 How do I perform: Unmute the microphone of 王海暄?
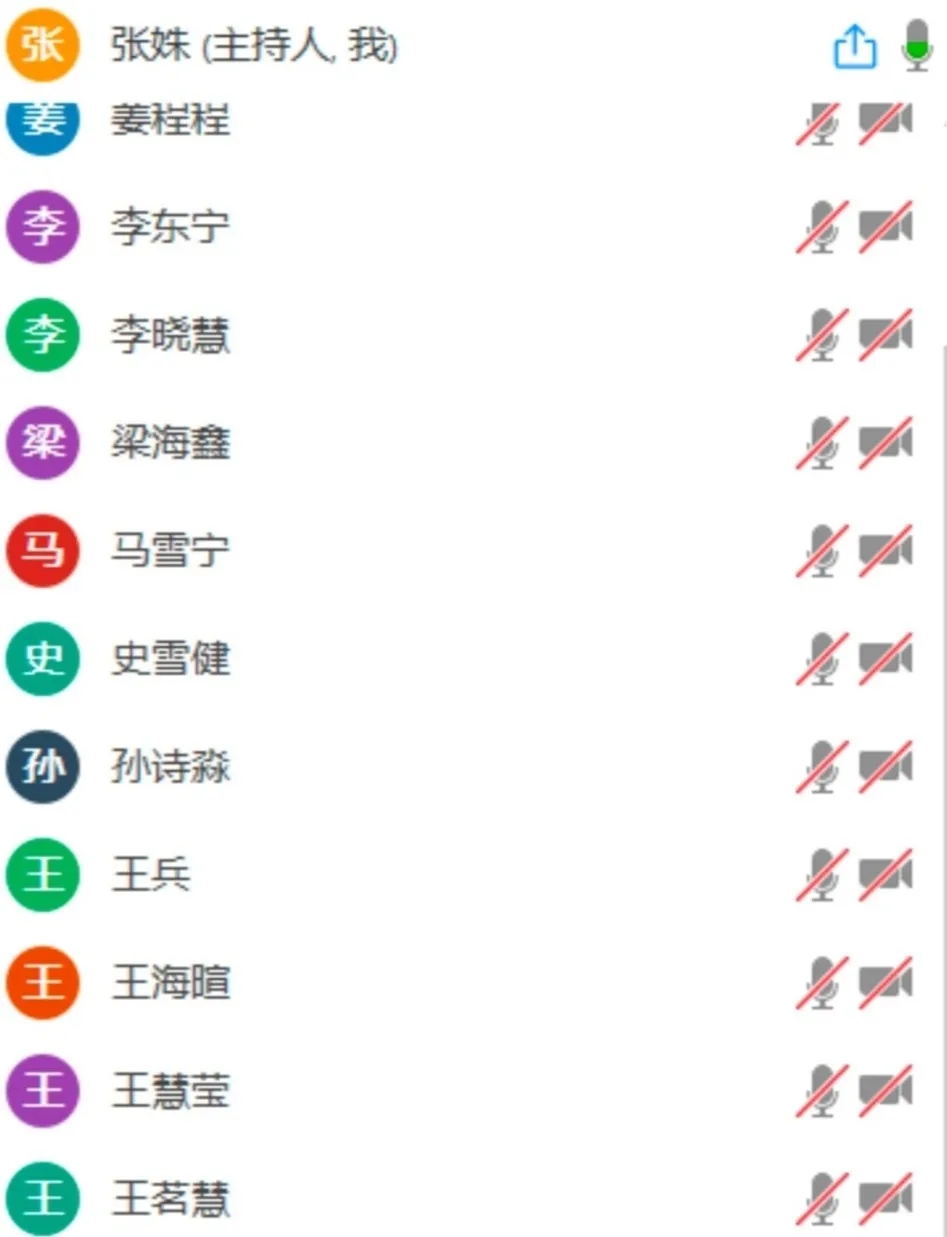(822, 983)
